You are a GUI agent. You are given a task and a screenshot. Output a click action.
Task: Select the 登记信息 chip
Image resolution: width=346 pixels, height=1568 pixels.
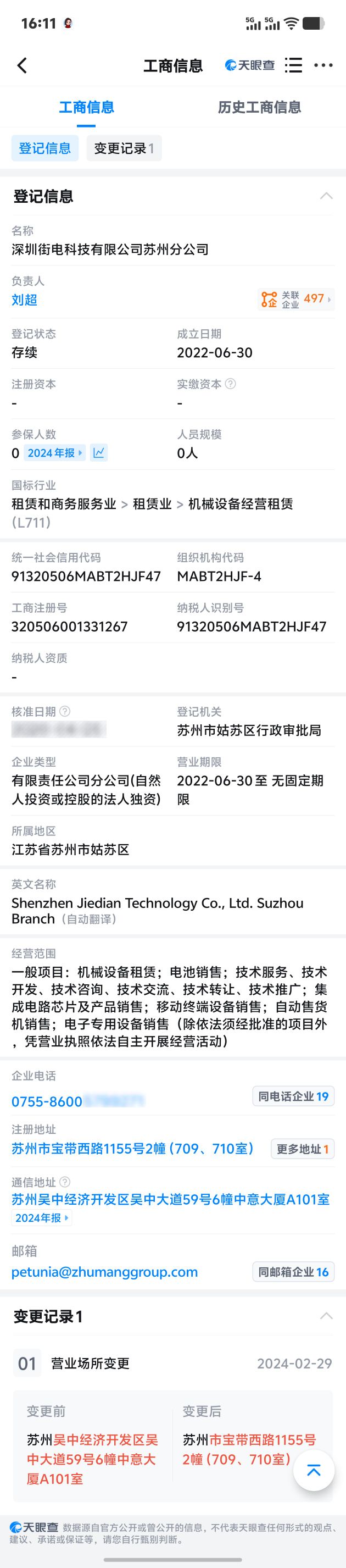45,148
